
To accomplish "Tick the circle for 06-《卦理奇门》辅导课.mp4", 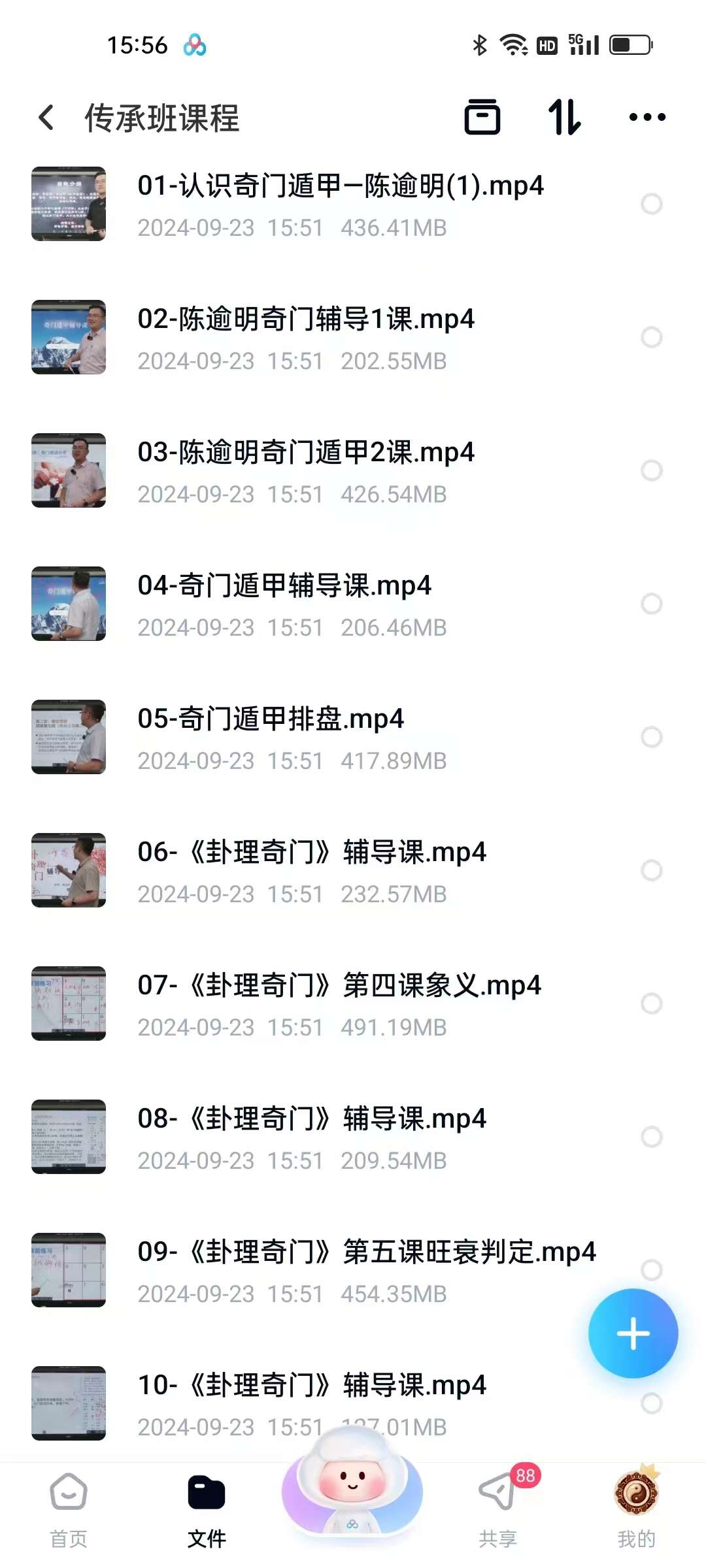I will click(x=651, y=870).
